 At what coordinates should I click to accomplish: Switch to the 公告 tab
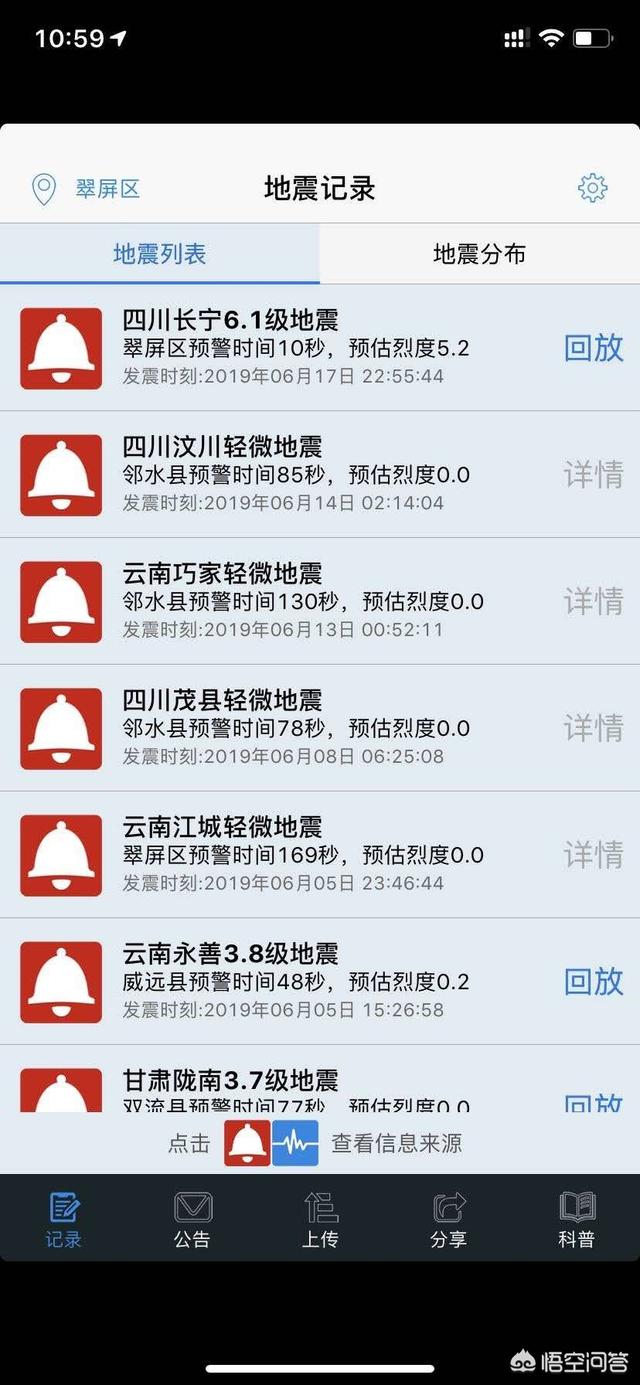[x=192, y=1219]
